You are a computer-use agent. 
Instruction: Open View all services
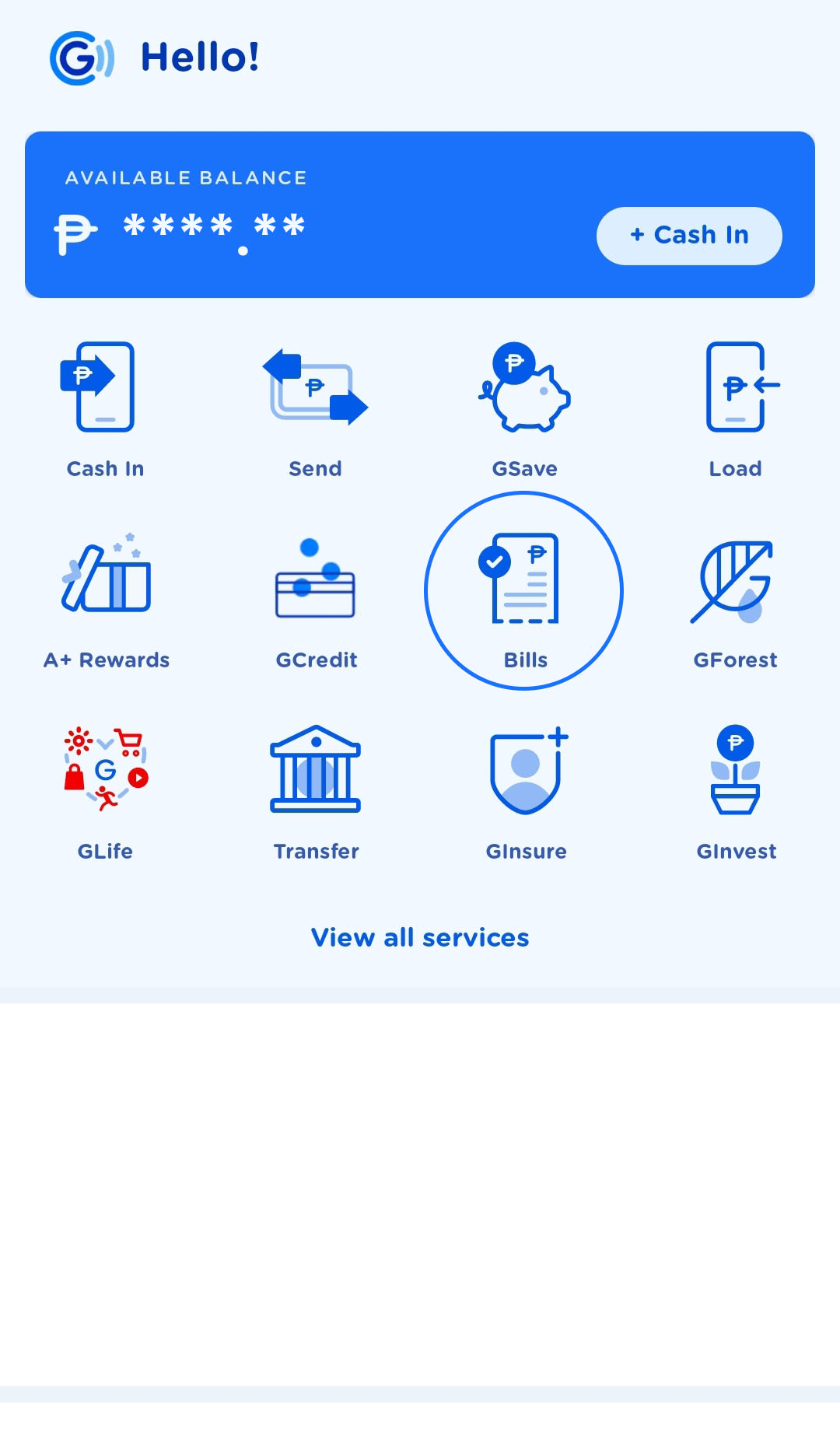[x=420, y=938]
